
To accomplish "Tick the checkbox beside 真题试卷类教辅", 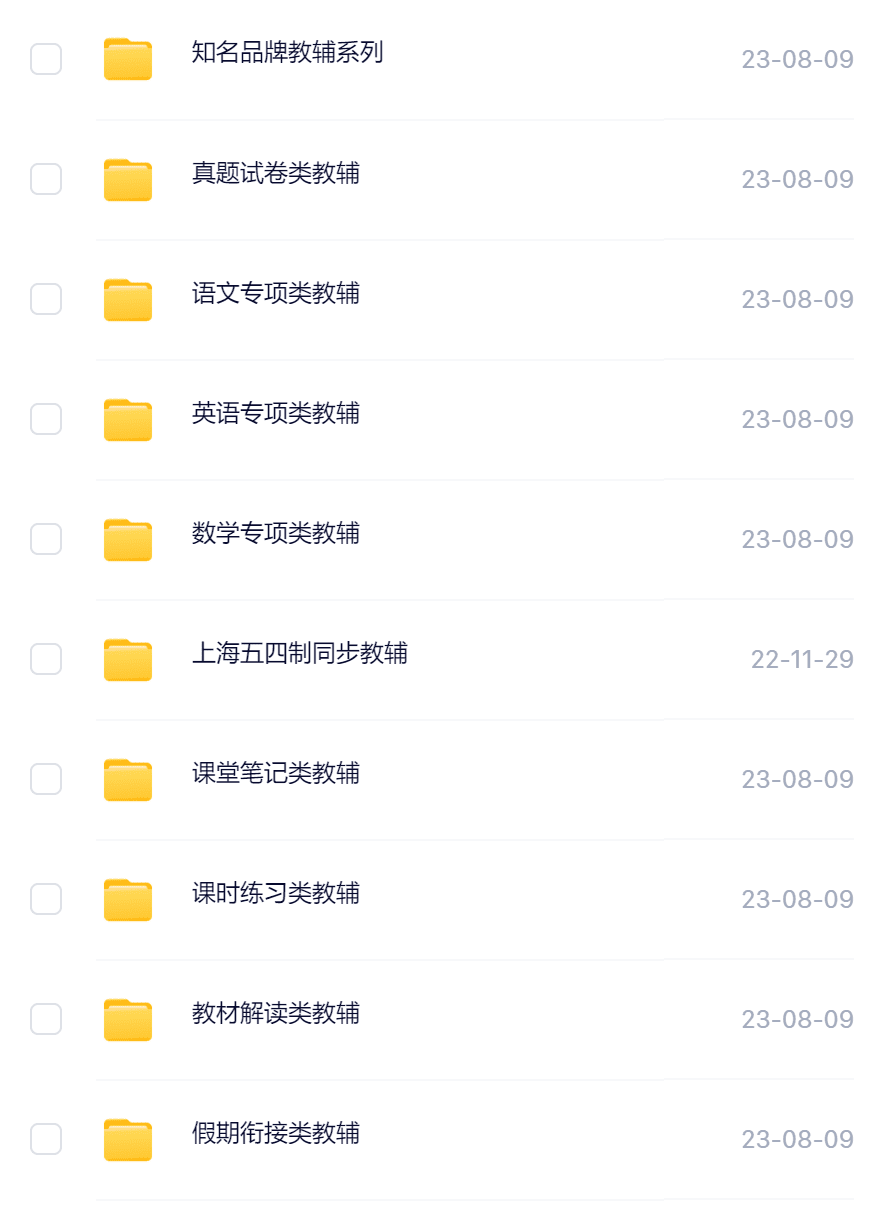I will (x=46, y=179).
